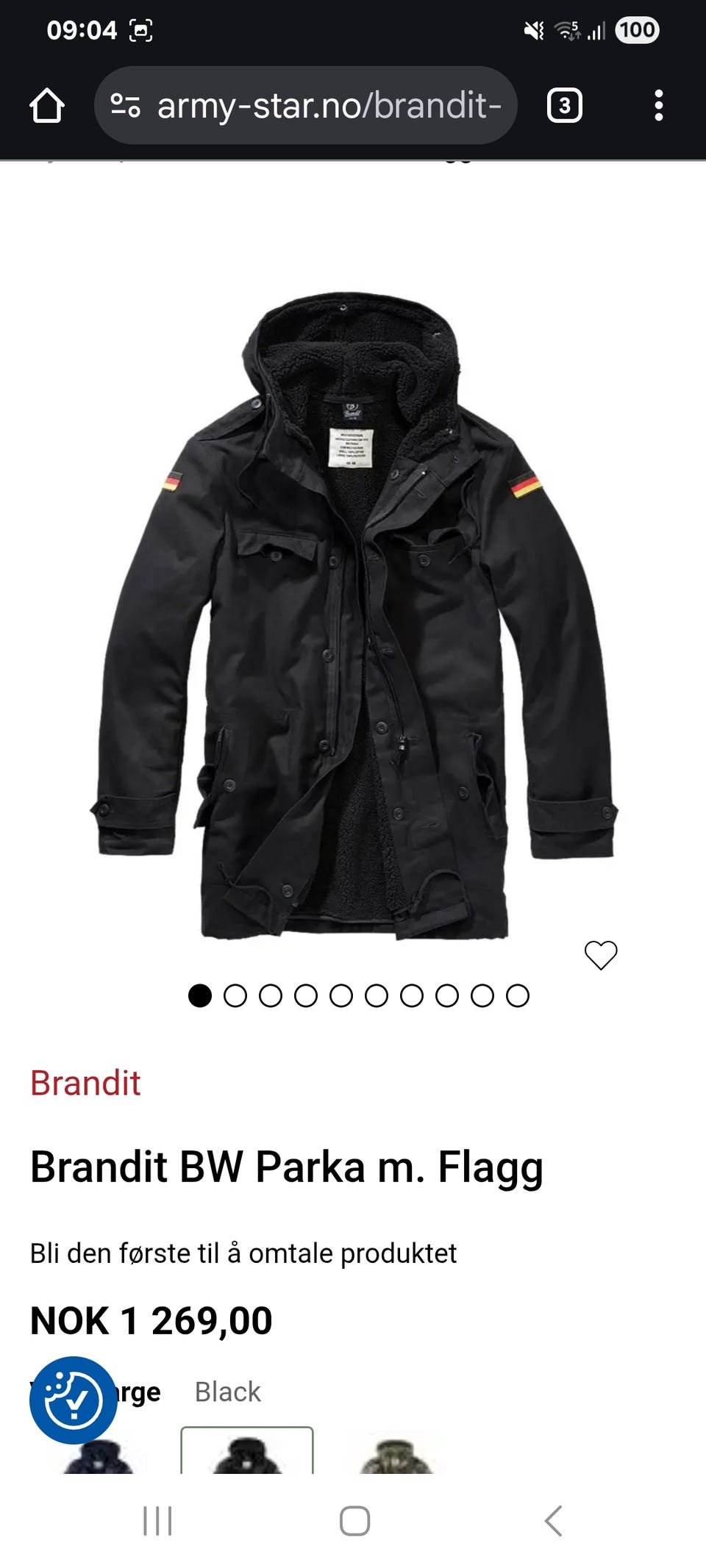The height and width of the screenshot is (1568, 706).
Task: Open the Brandit brand link
Action: coord(85,1083)
